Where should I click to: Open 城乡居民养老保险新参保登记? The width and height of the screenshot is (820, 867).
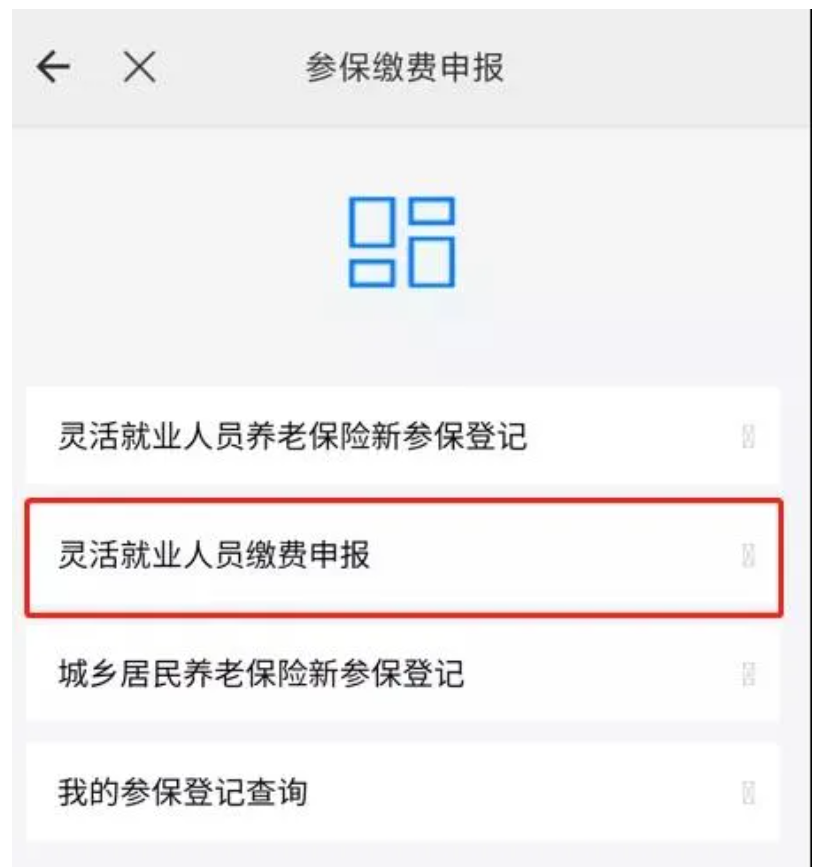(x=402, y=675)
